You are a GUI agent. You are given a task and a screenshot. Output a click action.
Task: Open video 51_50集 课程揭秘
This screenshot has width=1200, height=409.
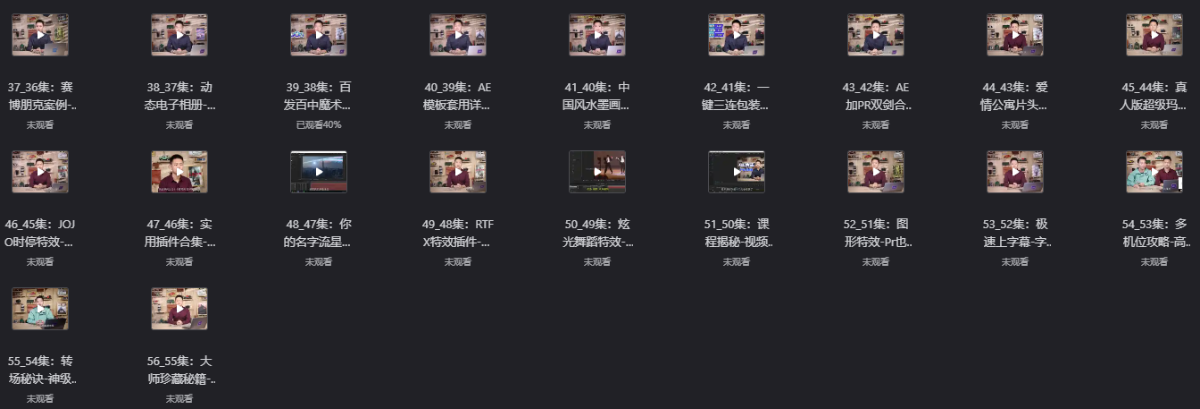736,172
